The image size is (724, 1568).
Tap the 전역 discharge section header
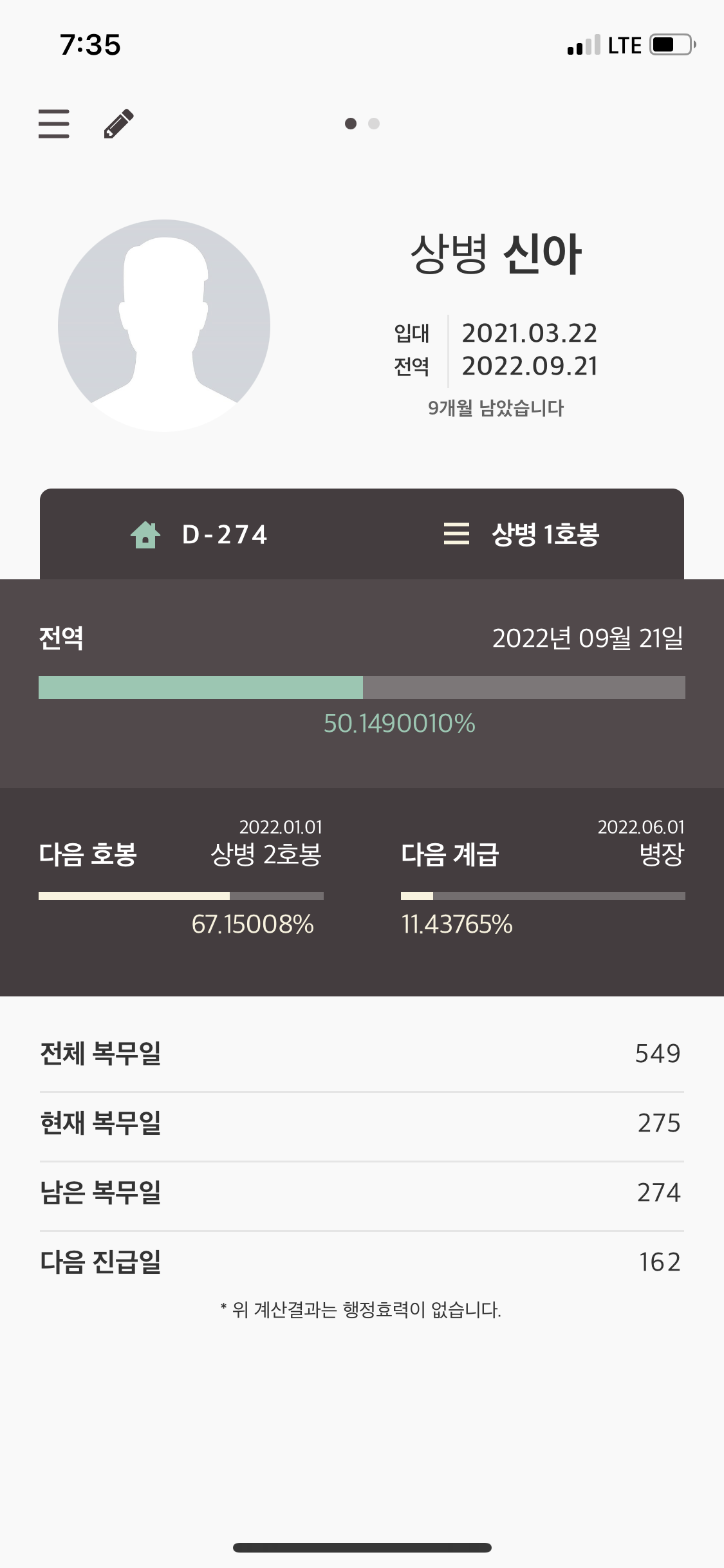(58, 639)
